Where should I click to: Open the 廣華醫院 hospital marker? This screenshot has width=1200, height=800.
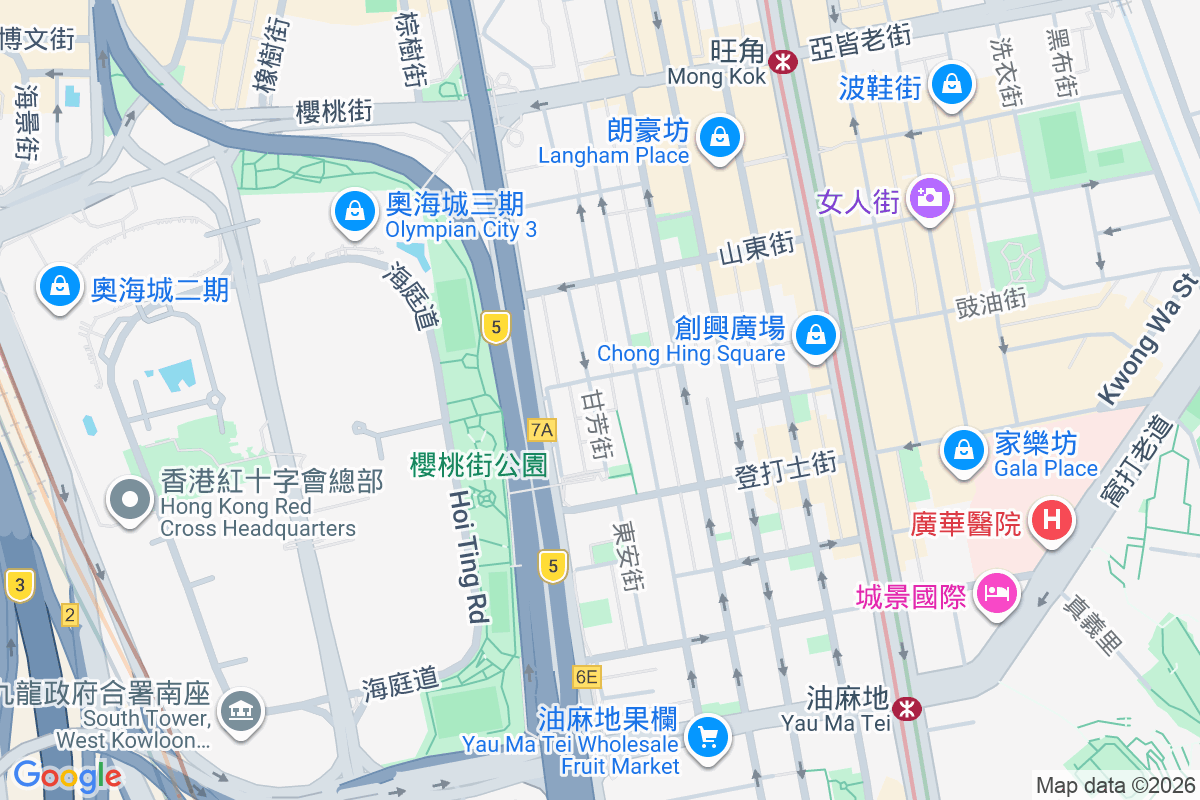coord(1051,521)
